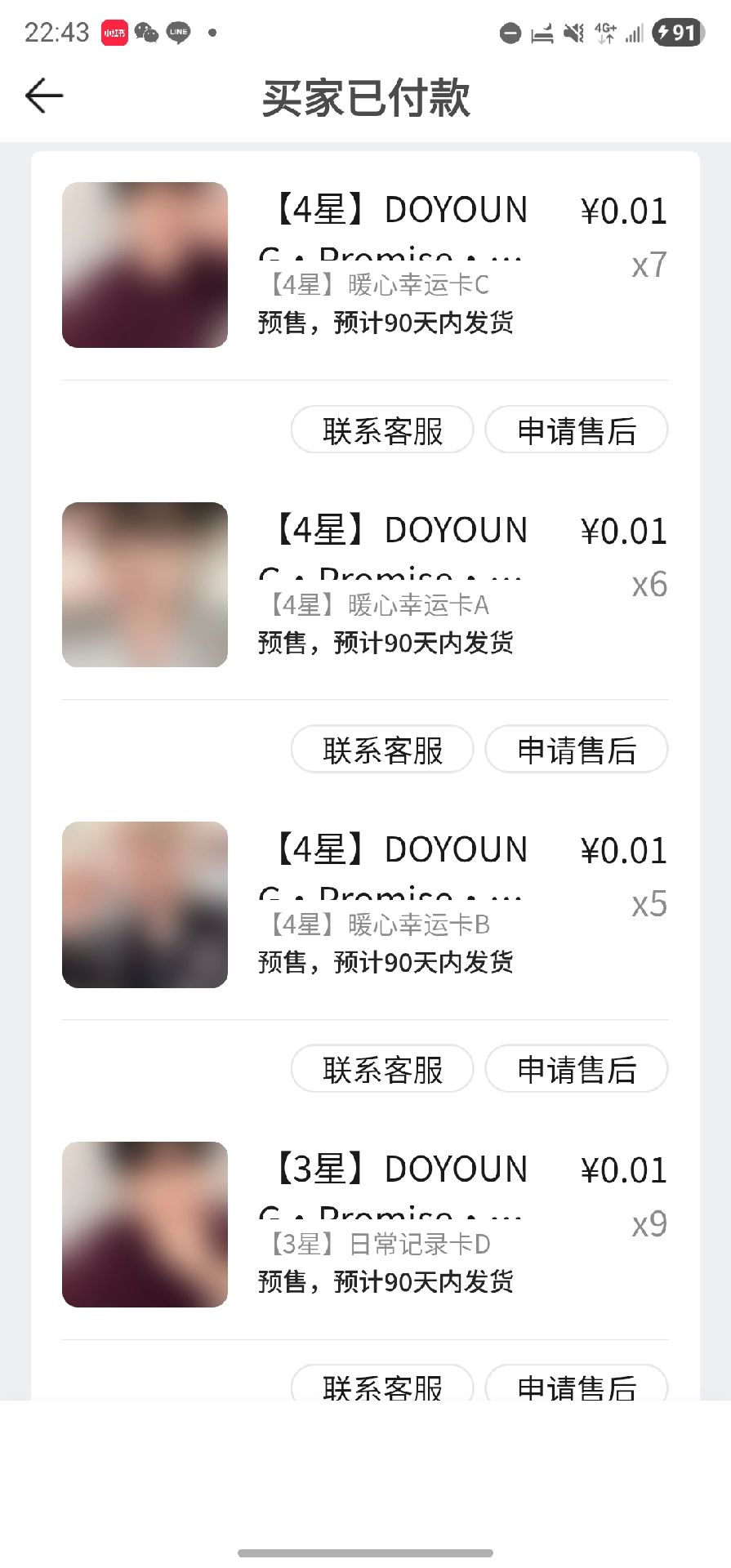The height and width of the screenshot is (1568, 731).
Task: Tap 联系客服 for the 暖心幸运卡C order
Action: coord(382,430)
